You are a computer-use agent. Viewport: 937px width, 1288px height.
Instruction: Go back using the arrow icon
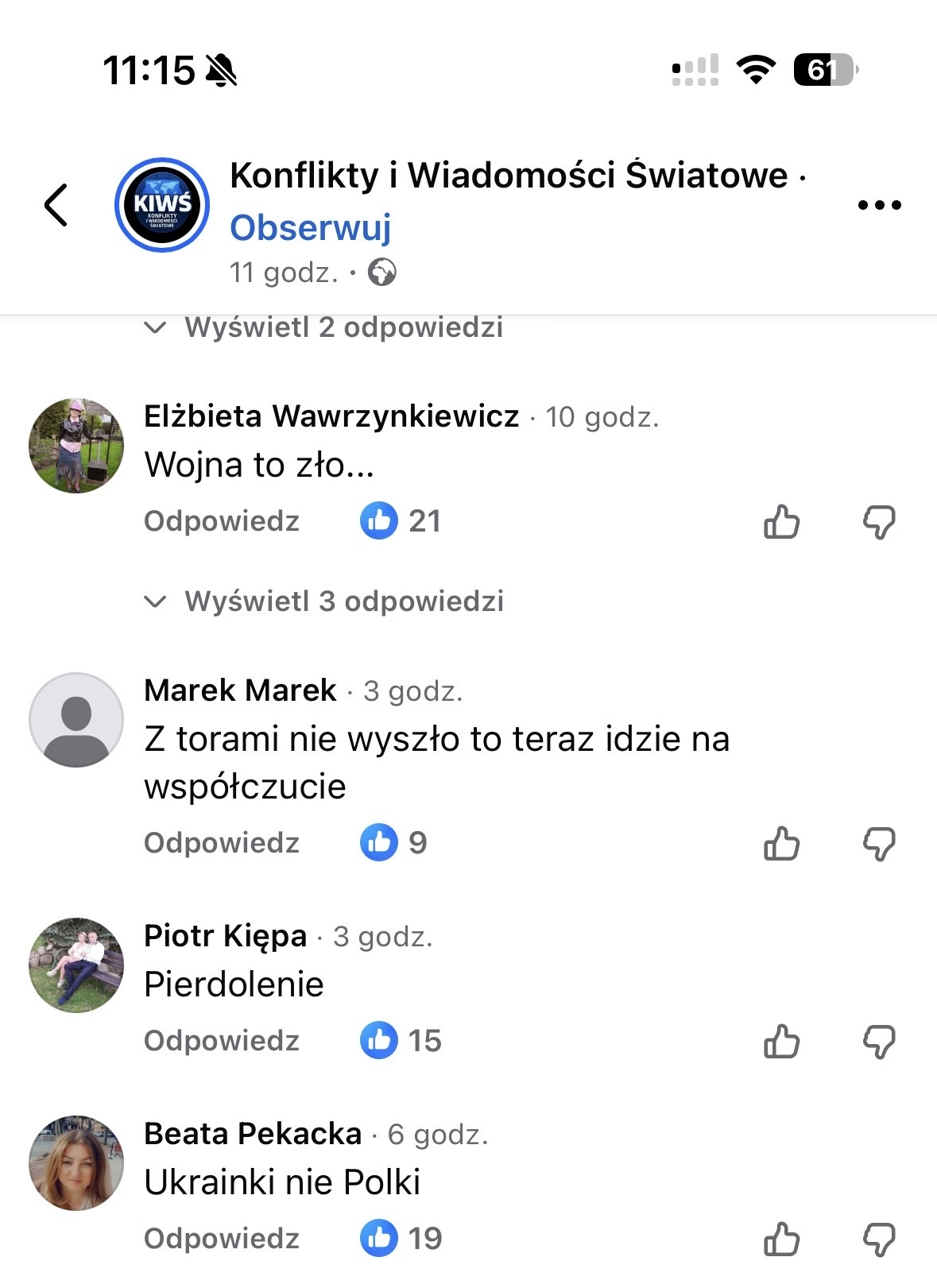56,205
